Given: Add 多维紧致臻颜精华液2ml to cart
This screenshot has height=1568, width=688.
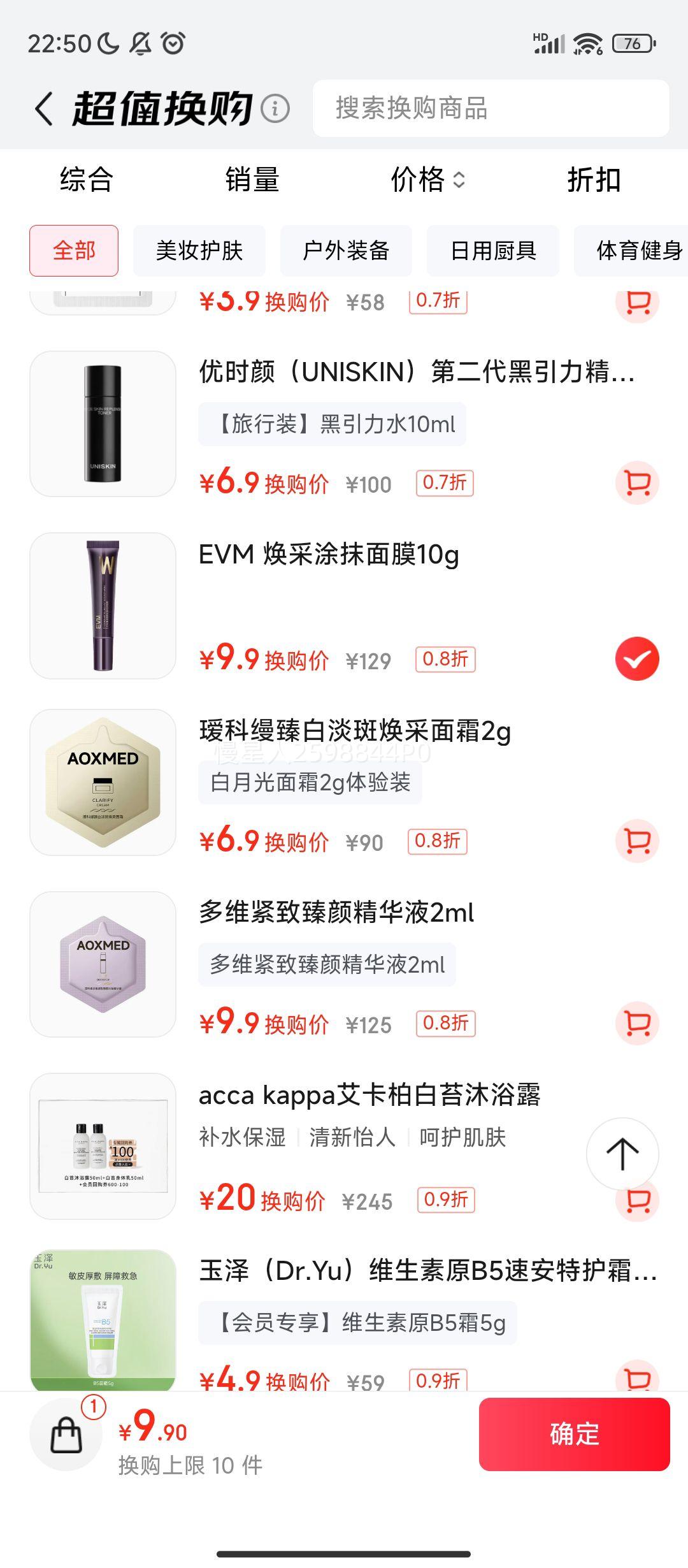Looking at the screenshot, I should 637,1023.
